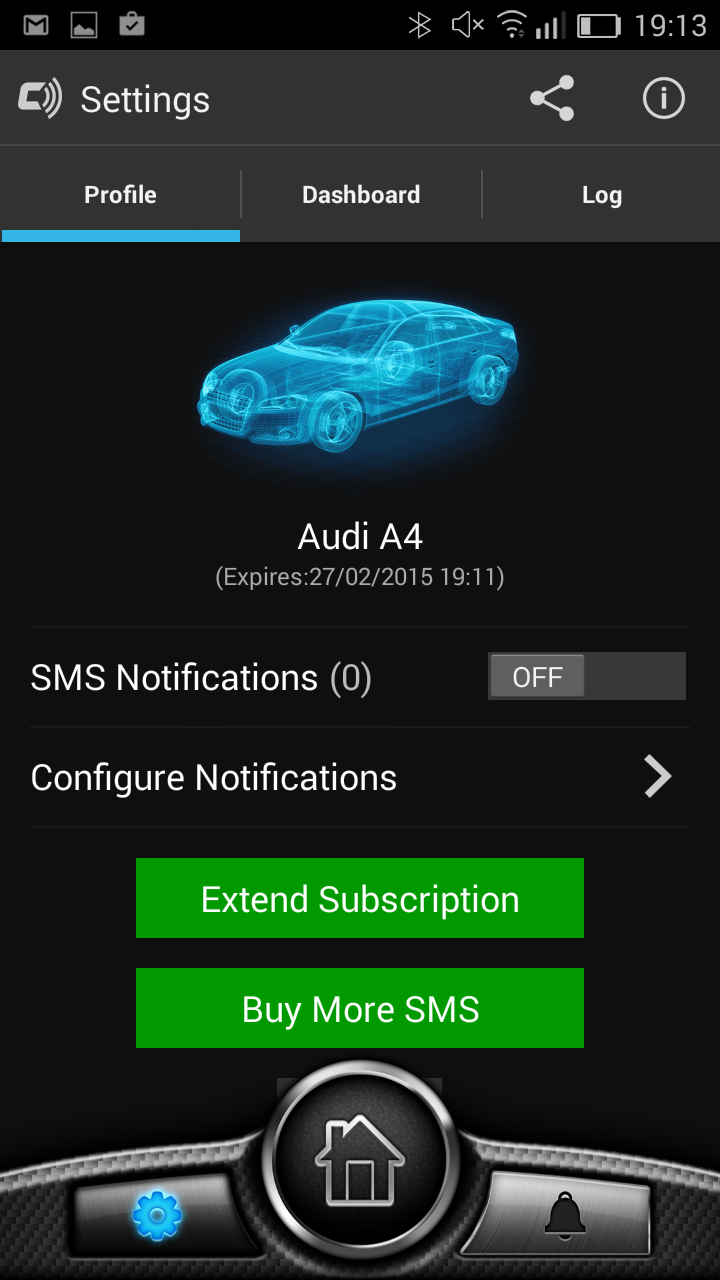Open Configure Notifications
The width and height of the screenshot is (720, 1280).
pyautogui.click(x=360, y=777)
